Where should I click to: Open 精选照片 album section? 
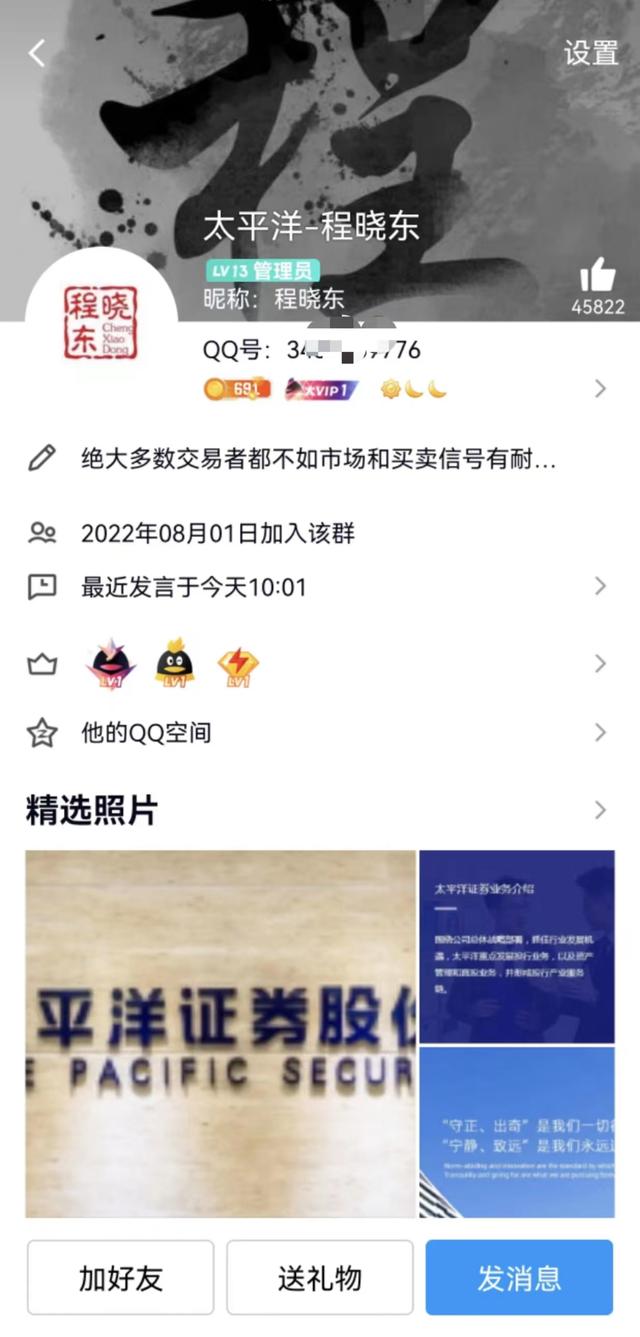[x=318, y=810]
